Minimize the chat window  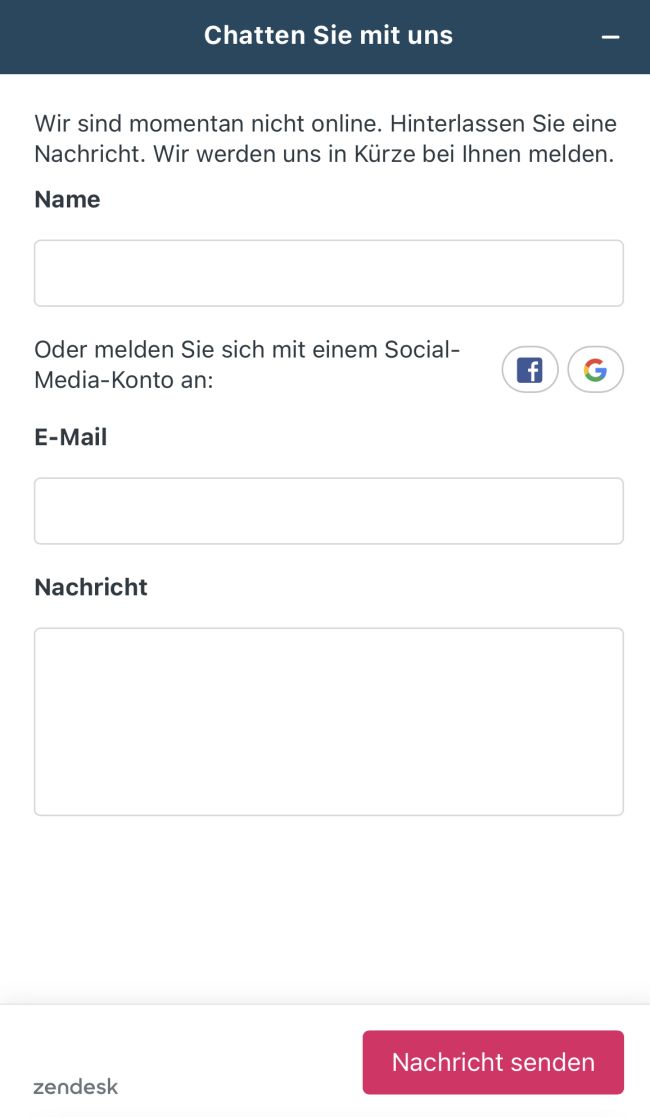click(610, 37)
